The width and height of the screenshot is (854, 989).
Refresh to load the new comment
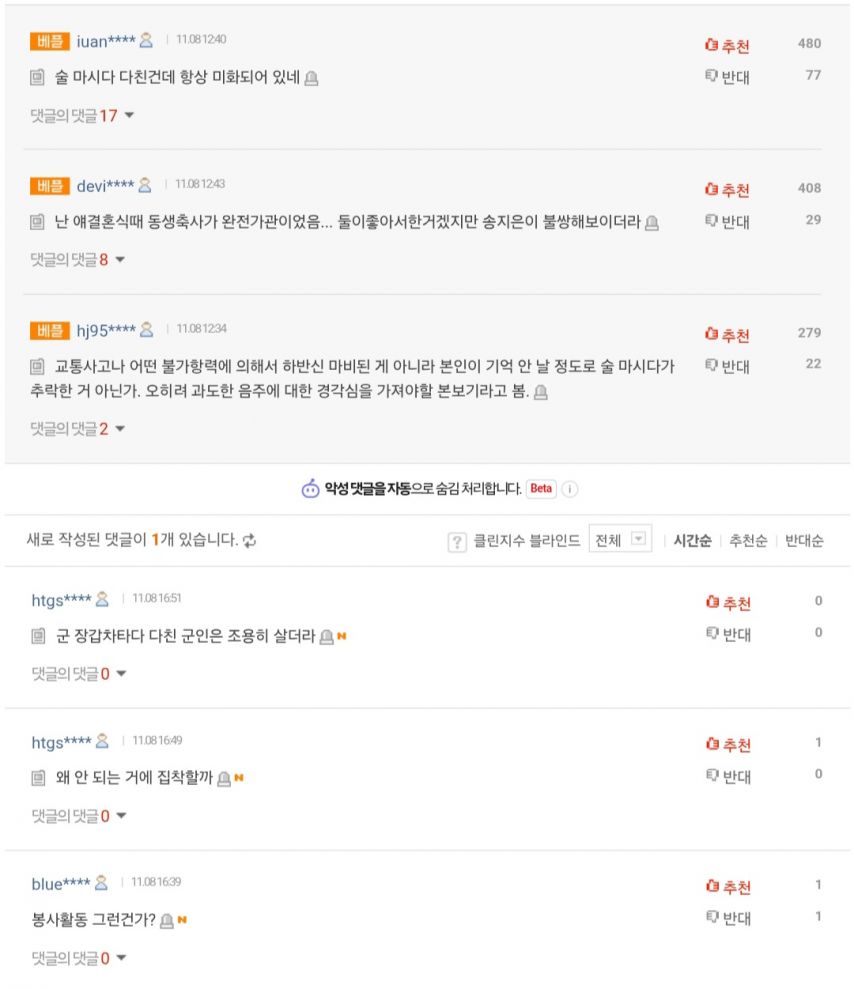(x=250, y=541)
